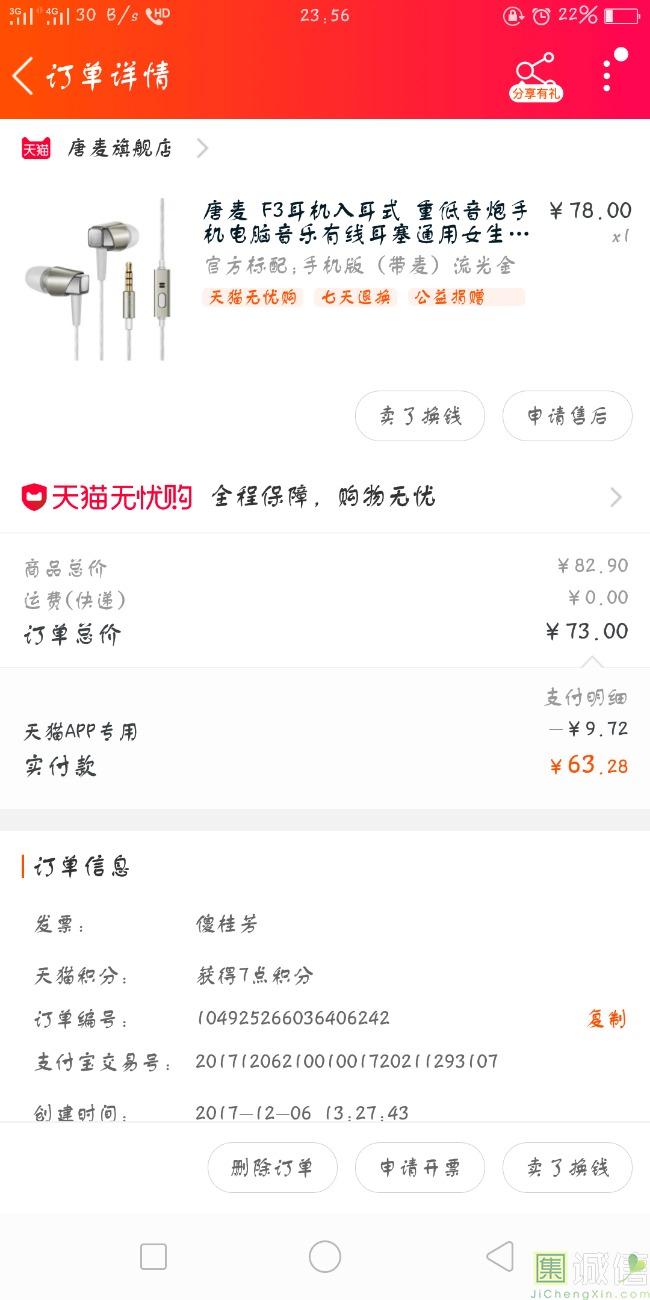
Task: Open 天猫无忧购 guarantee details
Action: pos(325,497)
